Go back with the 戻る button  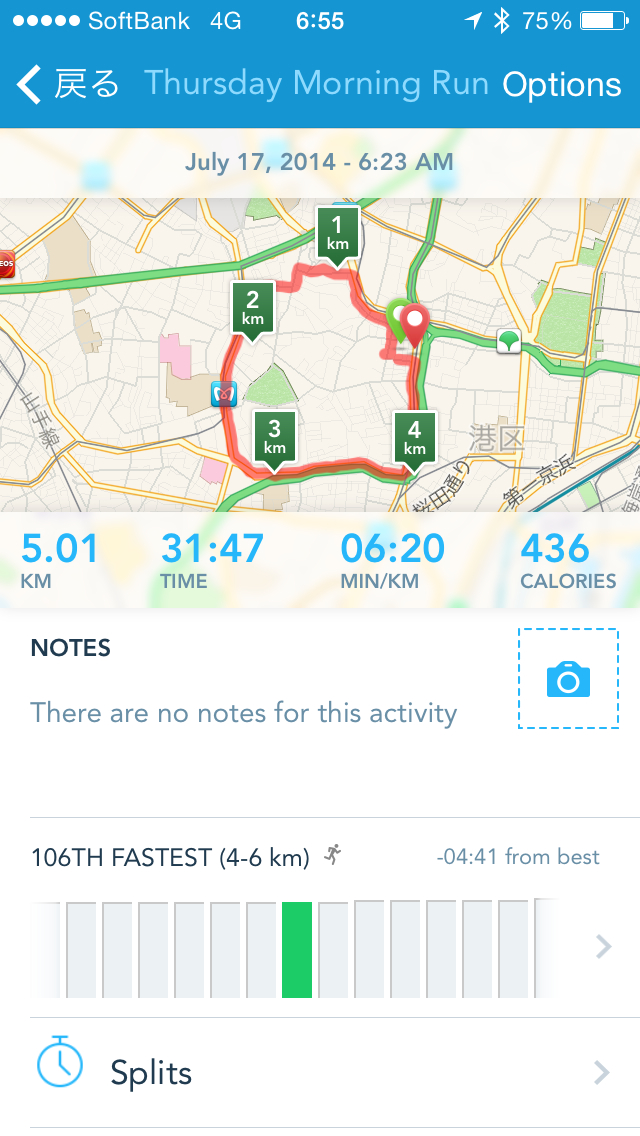[68, 85]
